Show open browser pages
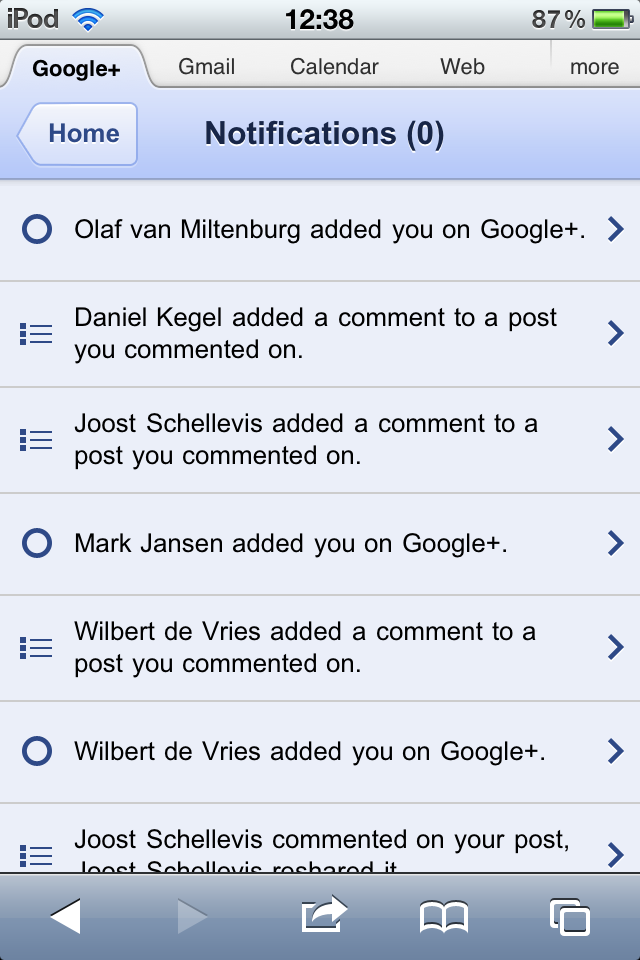The height and width of the screenshot is (960, 640). pyautogui.click(x=569, y=916)
